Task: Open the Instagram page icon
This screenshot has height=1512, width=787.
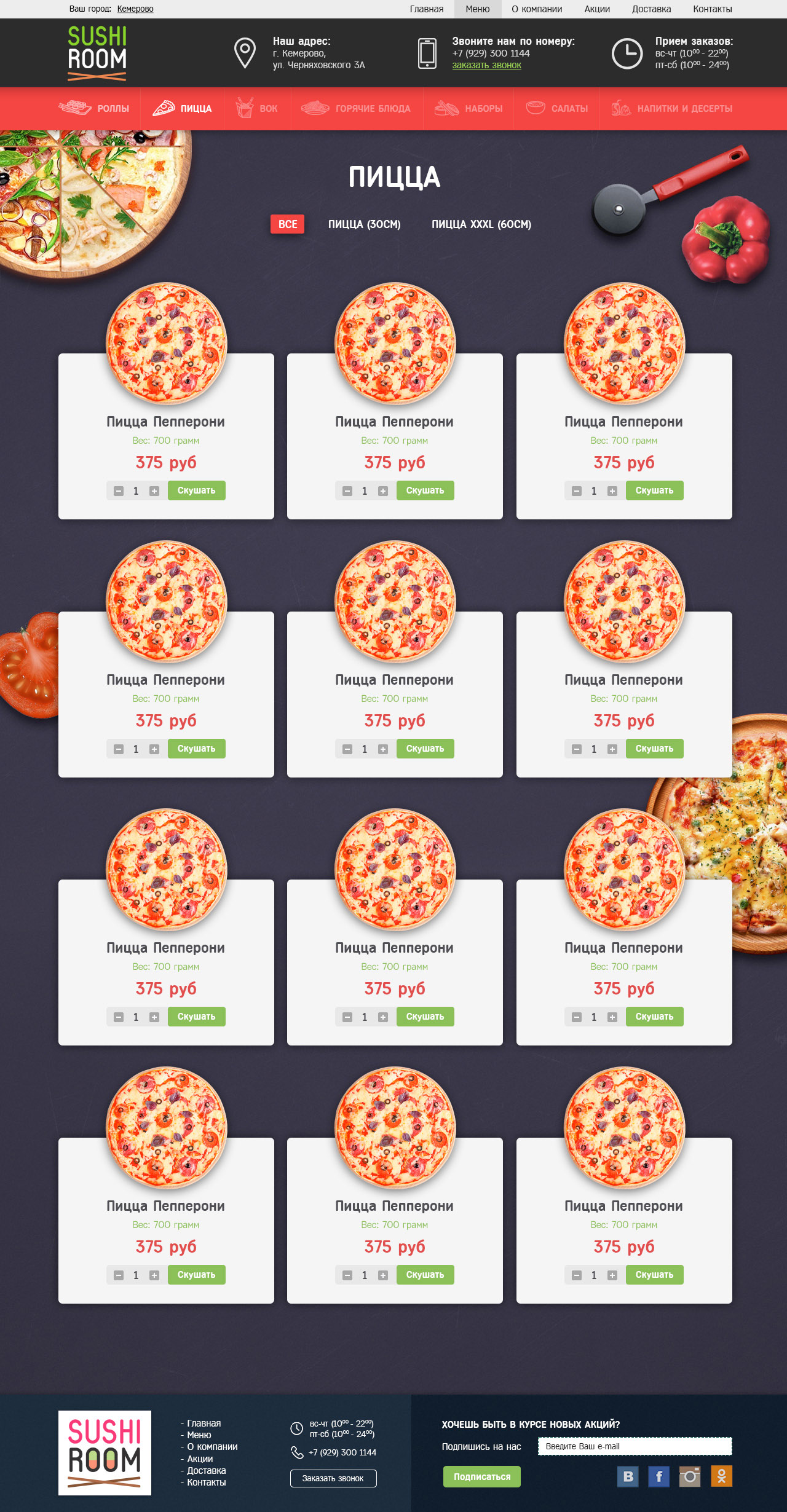Action: [x=690, y=1476]
